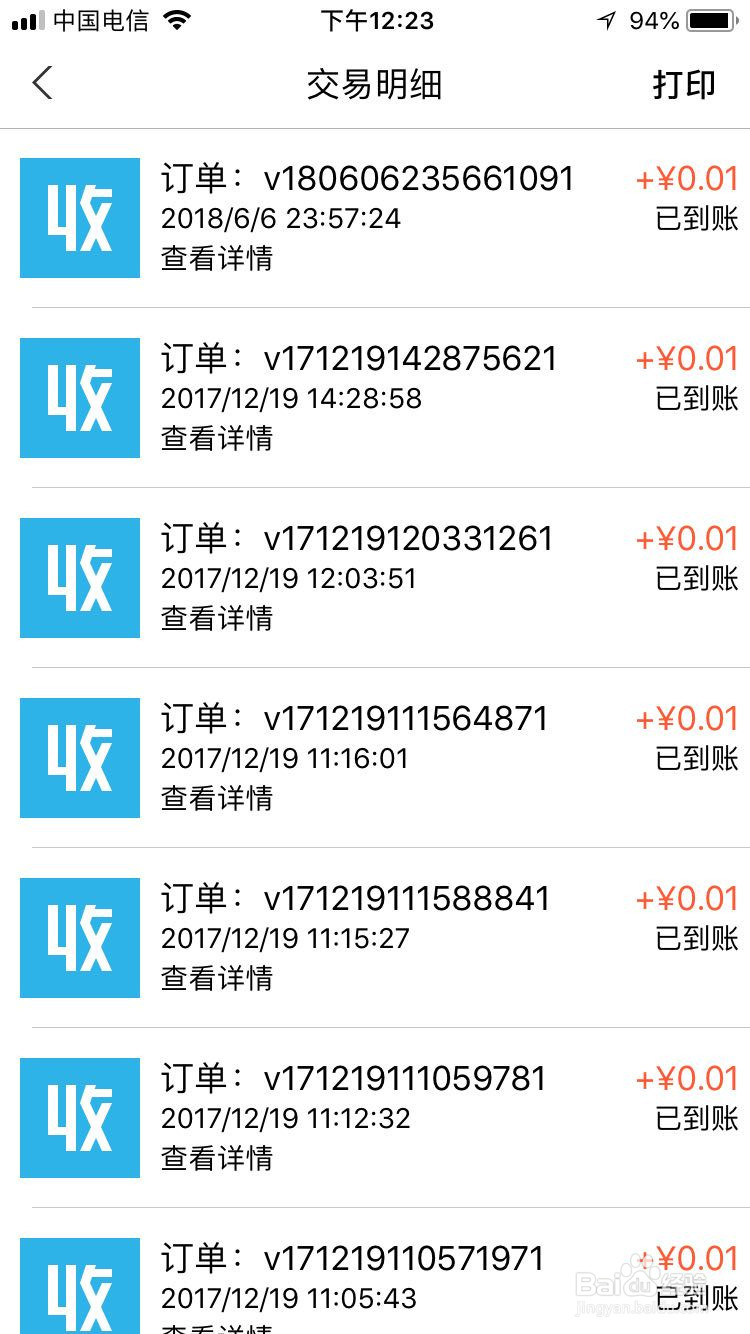The height and width of the screenshot is (1334, 750).
Task: View details (查看详情) for the 11:15:27 transaction
Action: [217, 978]
